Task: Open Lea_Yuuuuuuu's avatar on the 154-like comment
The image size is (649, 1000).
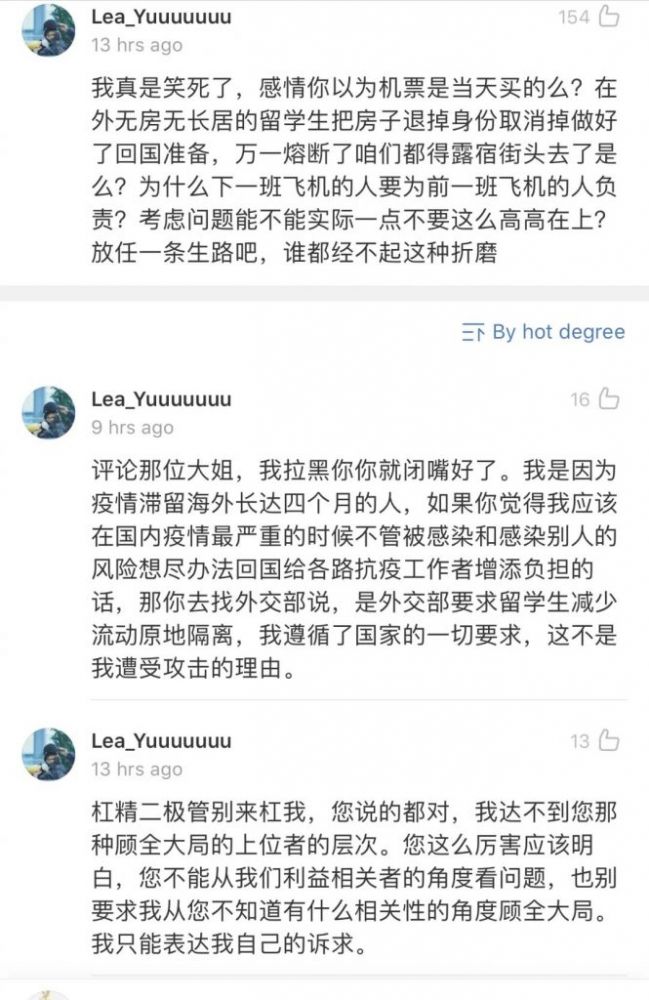Action: [48, 30]
